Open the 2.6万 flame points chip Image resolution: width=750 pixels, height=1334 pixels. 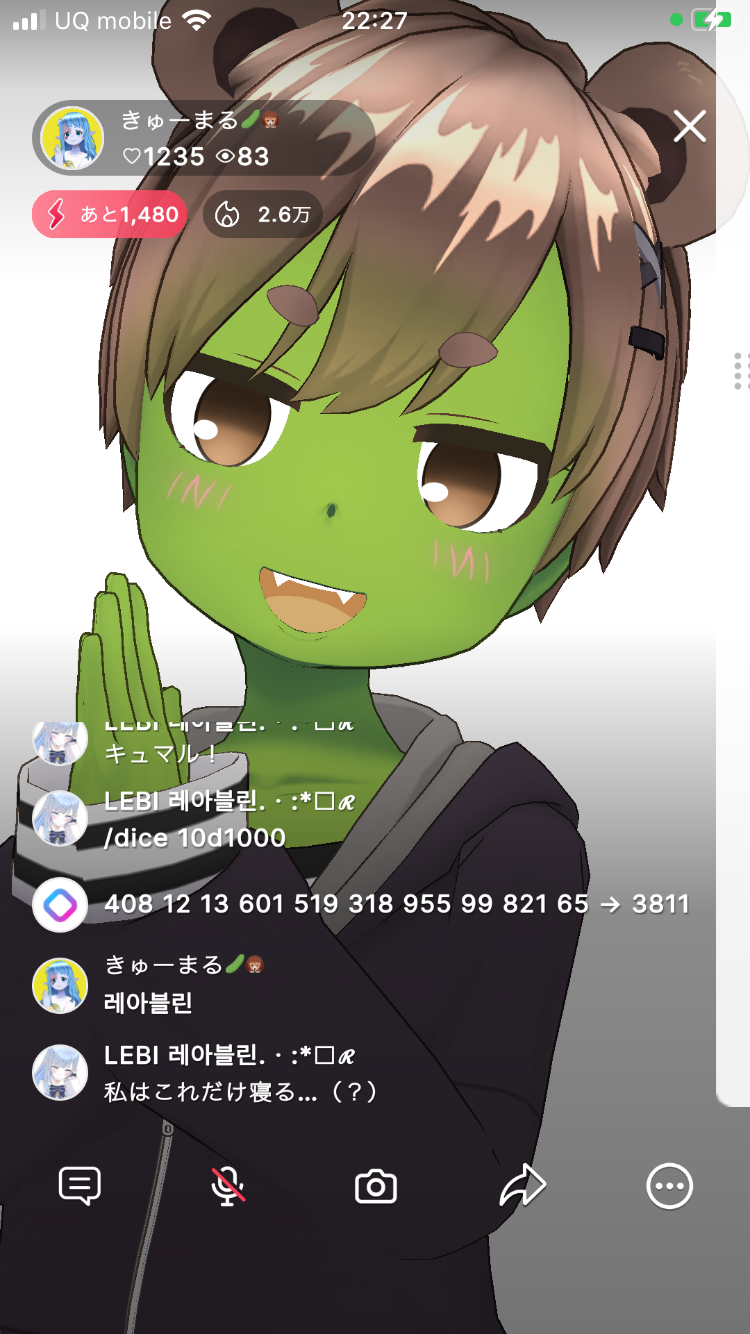click(263, 214)
